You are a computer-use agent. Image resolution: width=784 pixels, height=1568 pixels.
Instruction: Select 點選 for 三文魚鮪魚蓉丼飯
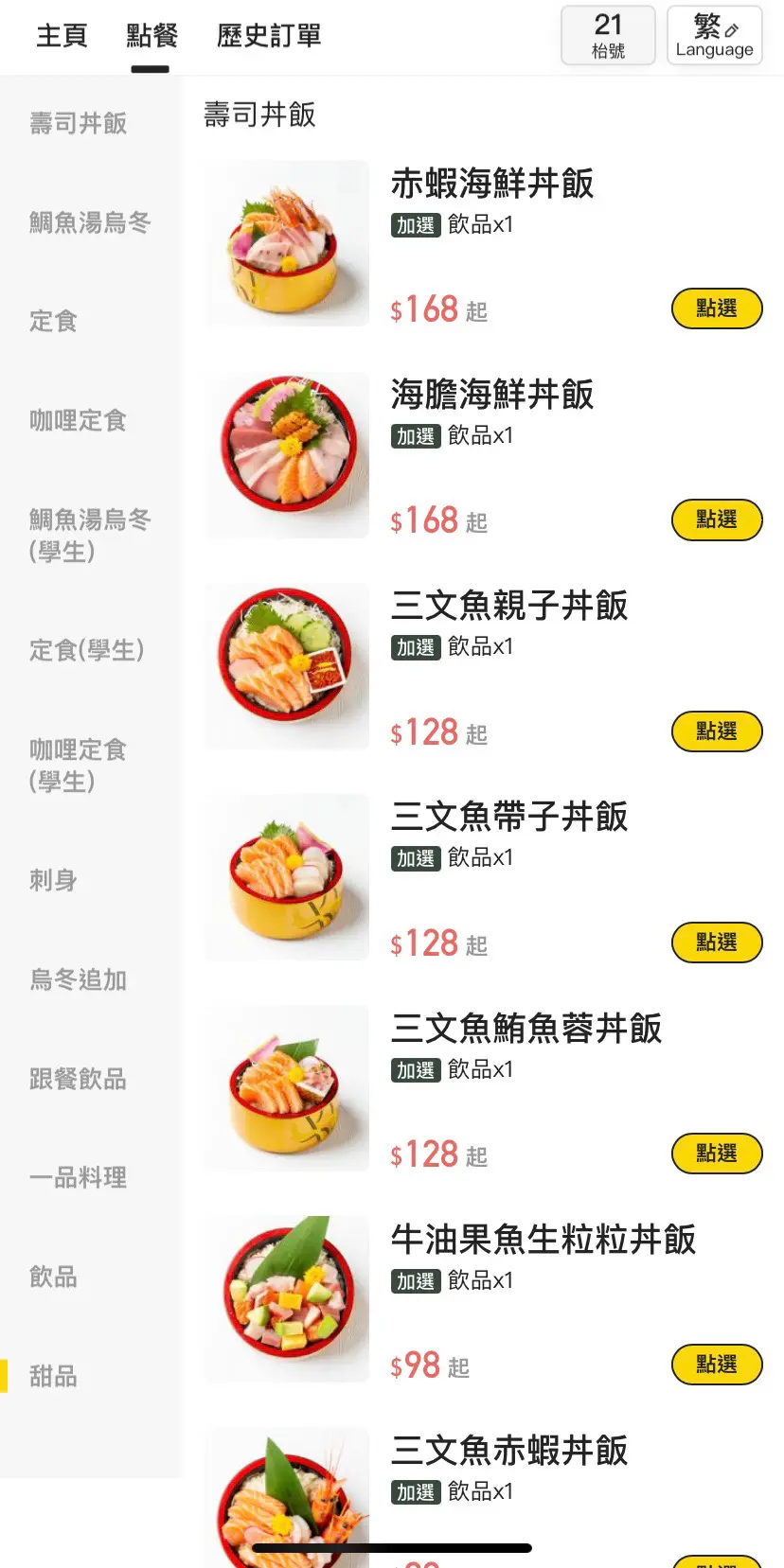pos(716,1154)
